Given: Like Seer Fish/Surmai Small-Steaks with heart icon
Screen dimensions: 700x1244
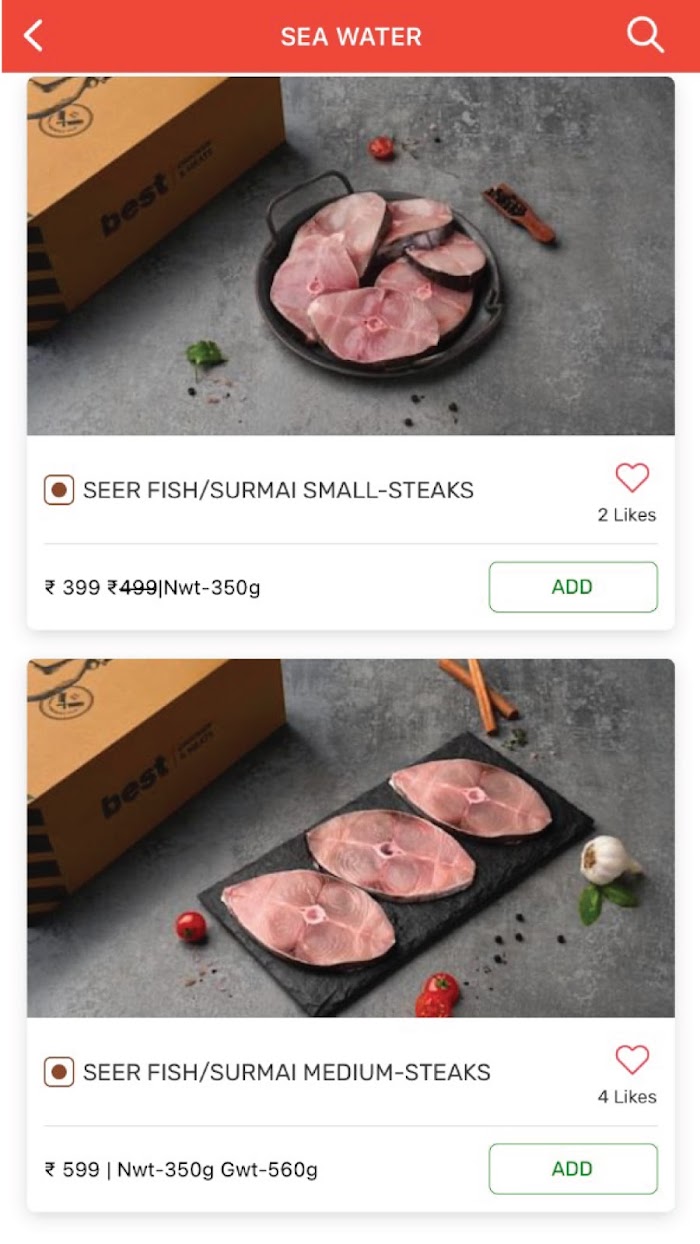Looking at the screenshot, I should [x=632, y=478].
